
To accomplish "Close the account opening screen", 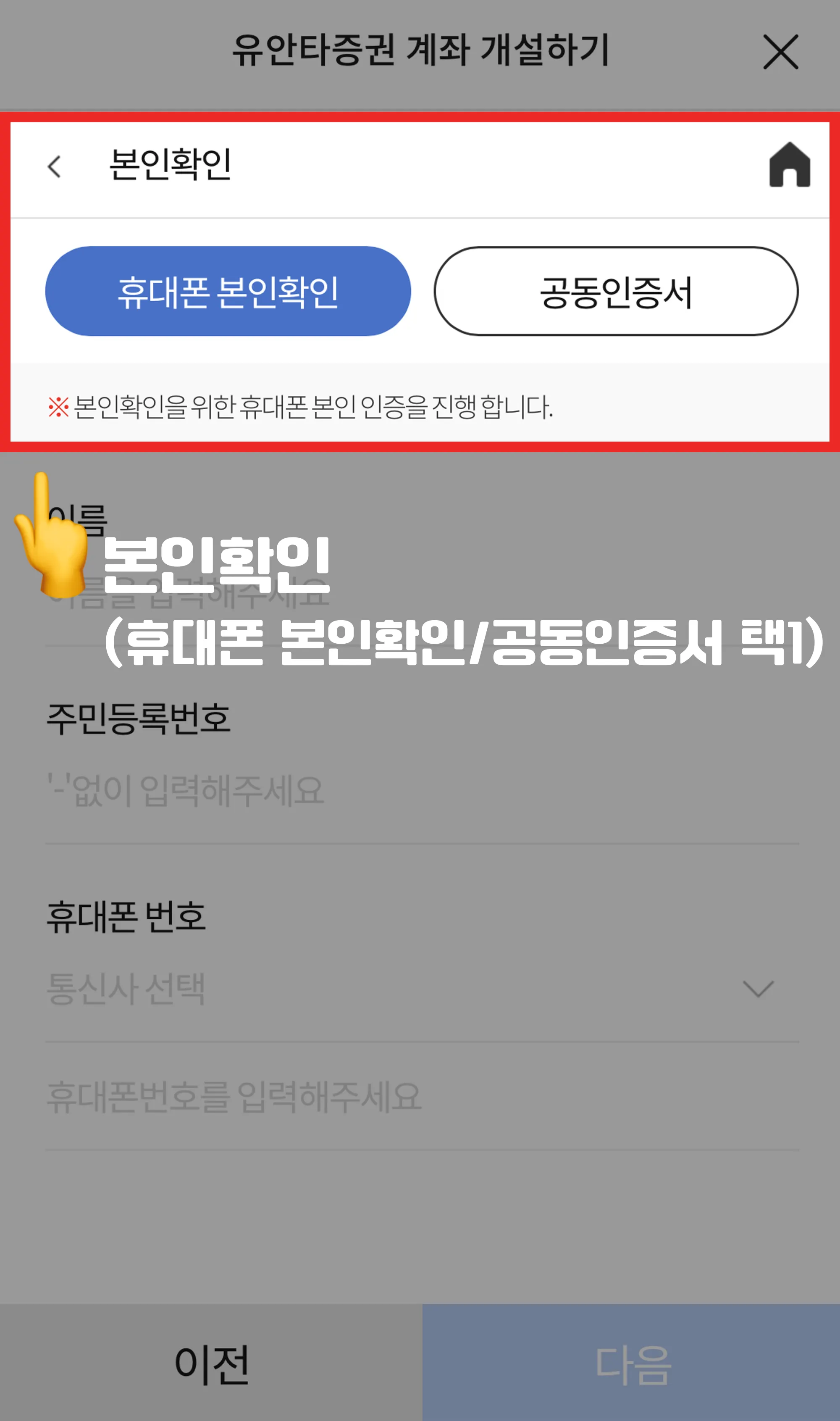I will click(x=780, y=52).
